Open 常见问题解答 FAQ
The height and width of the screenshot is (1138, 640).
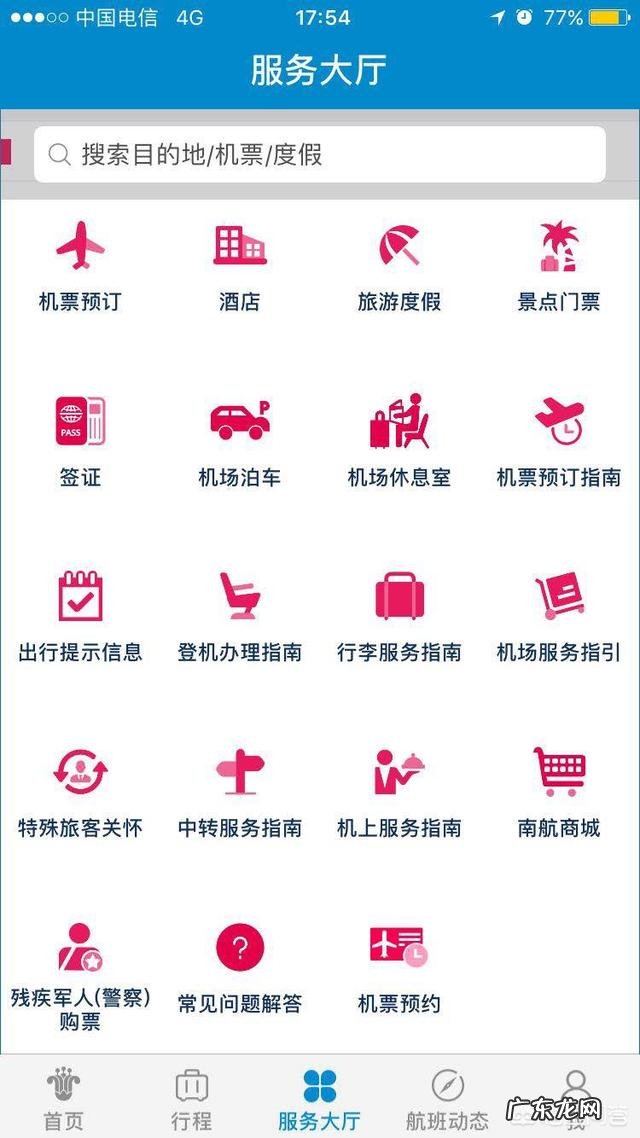coord(240,965)
